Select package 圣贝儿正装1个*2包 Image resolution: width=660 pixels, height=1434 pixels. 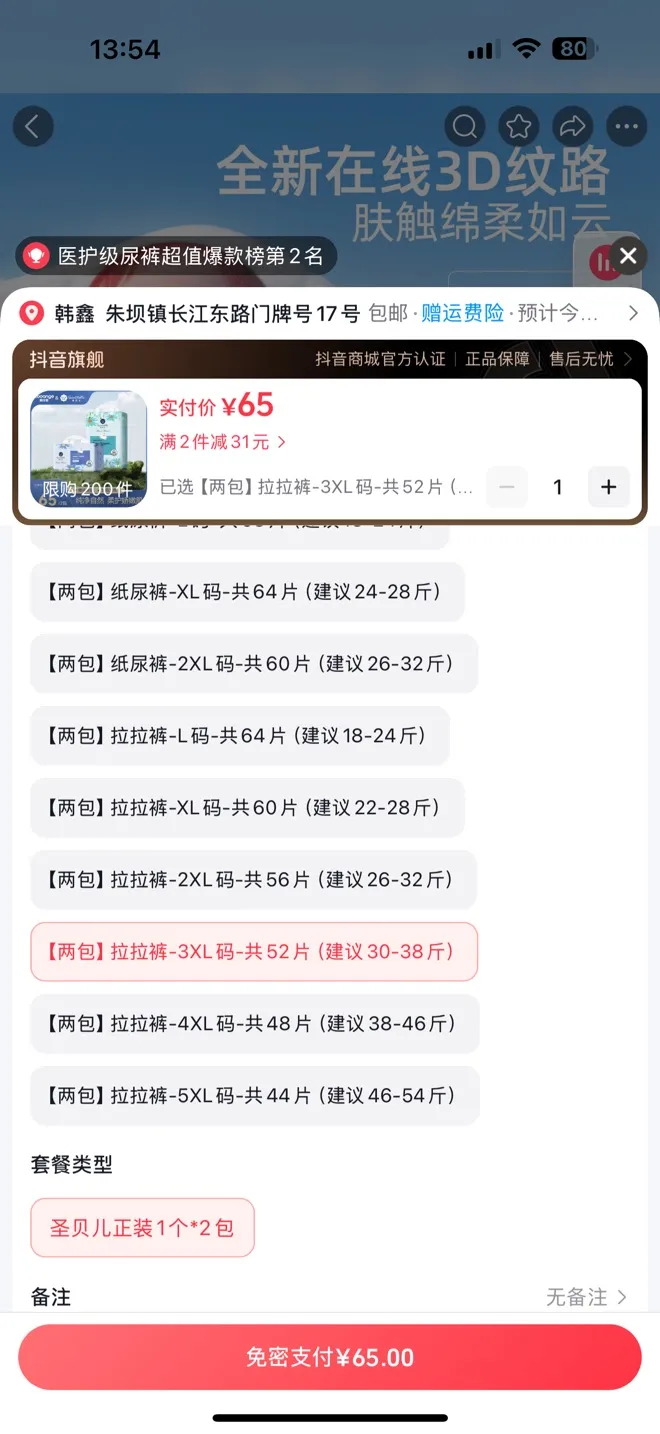click(143, 1228)
